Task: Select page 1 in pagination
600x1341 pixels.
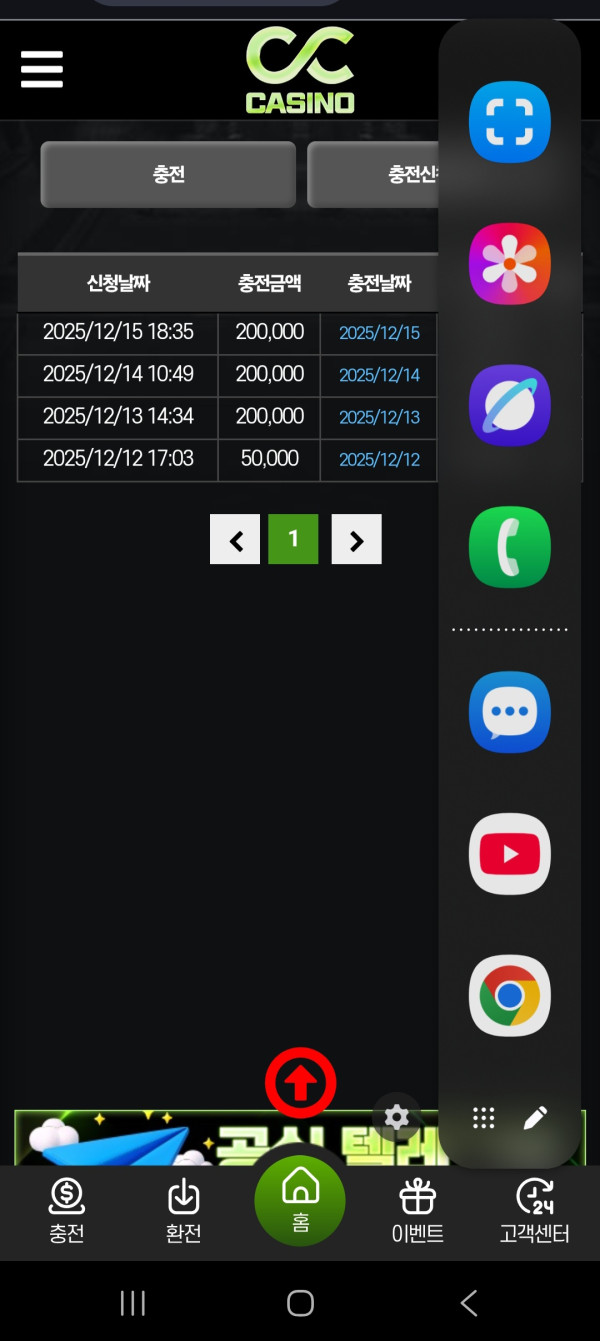Action: 293,540
